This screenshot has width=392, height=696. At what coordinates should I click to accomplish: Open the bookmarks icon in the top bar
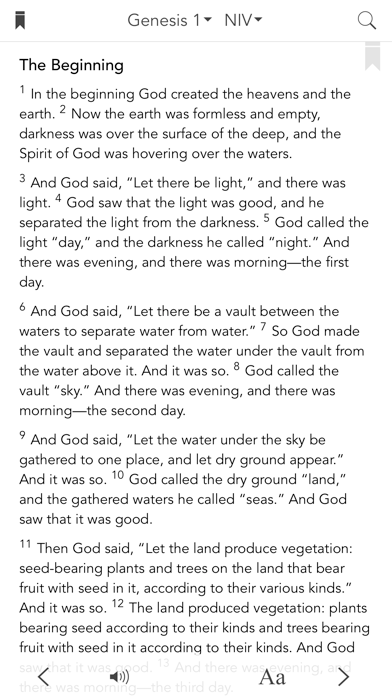tap(20, 20)
